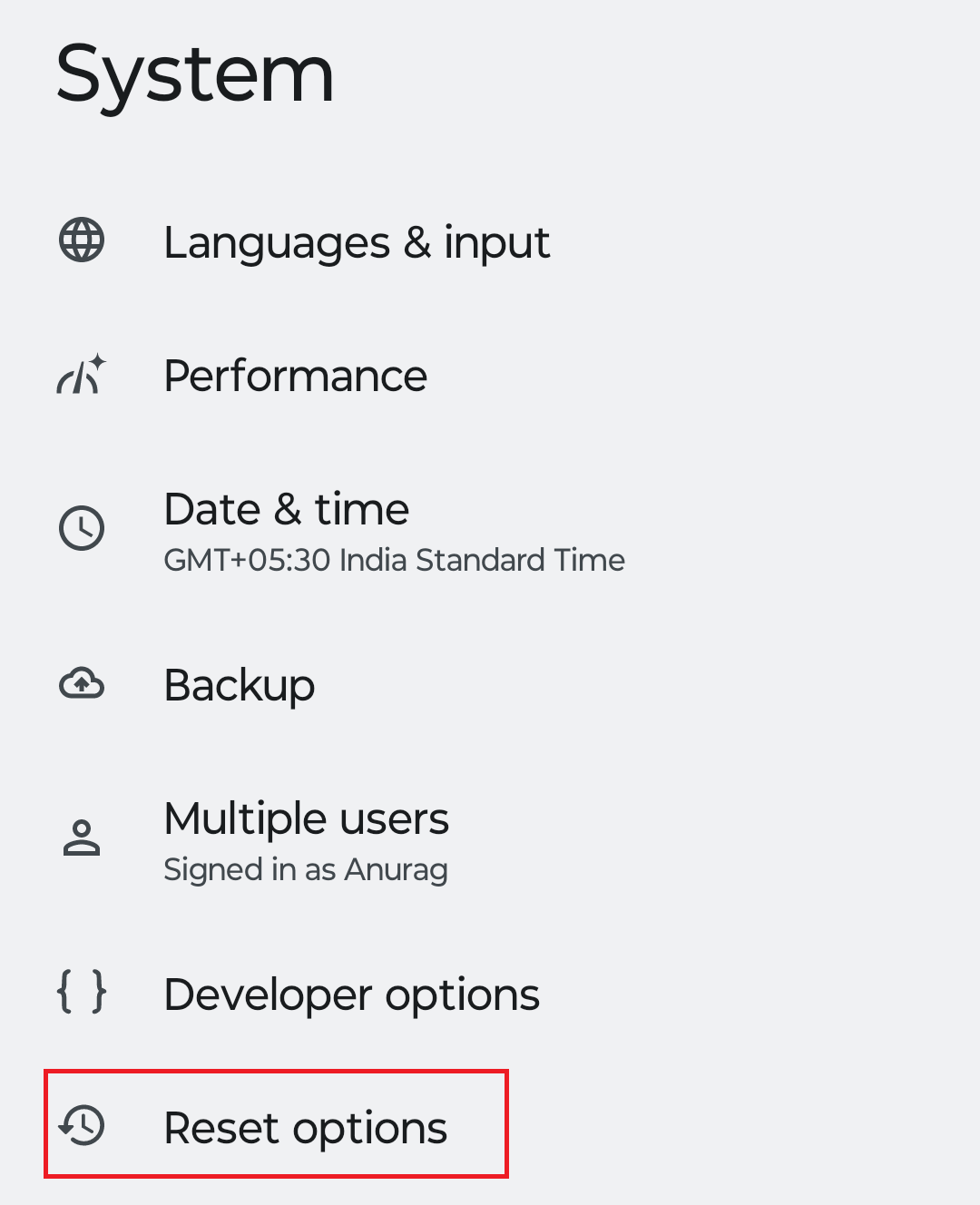
Task: Select the Languages & input text label
Action: 357,240
